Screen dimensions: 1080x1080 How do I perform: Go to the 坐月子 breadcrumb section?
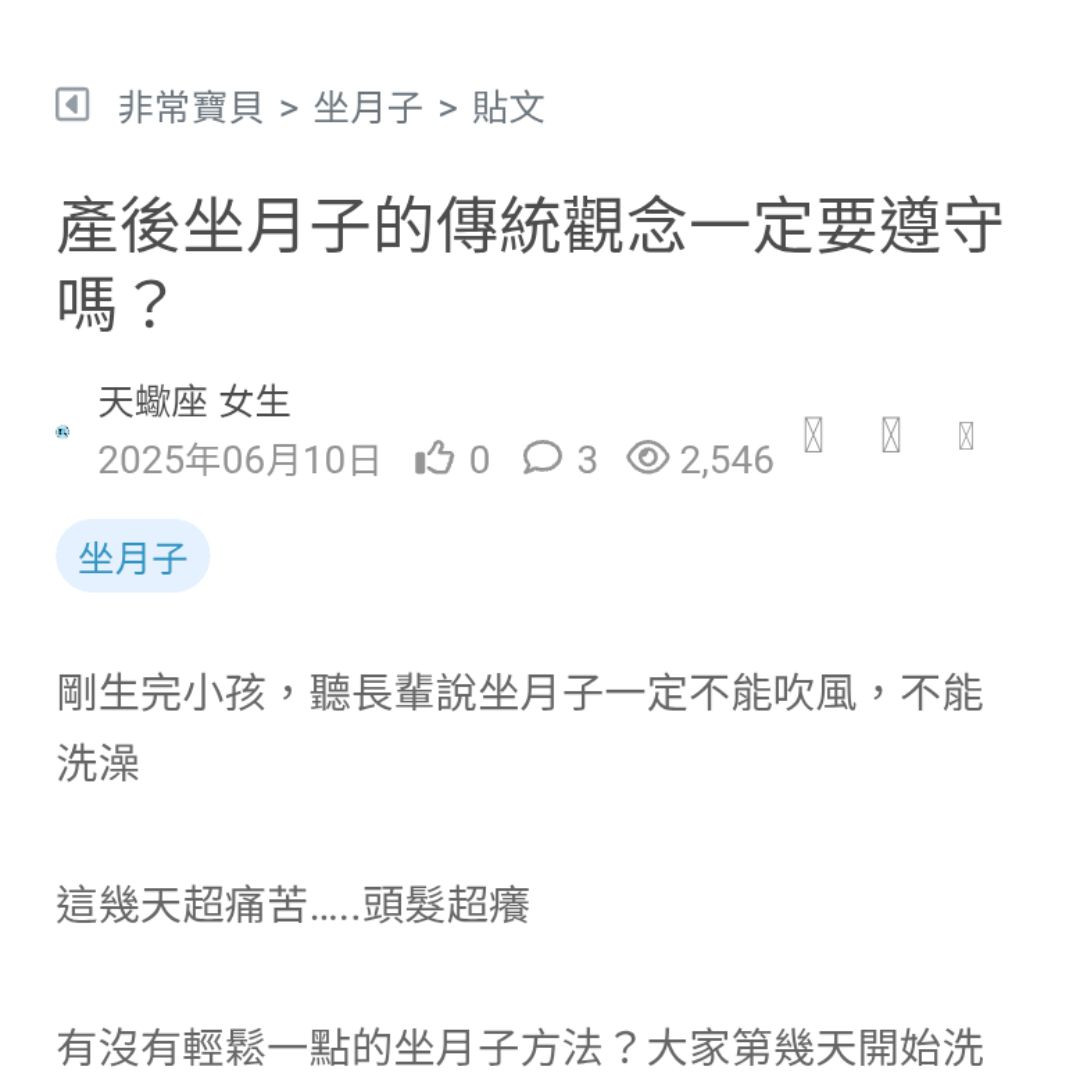coord(368,107)
